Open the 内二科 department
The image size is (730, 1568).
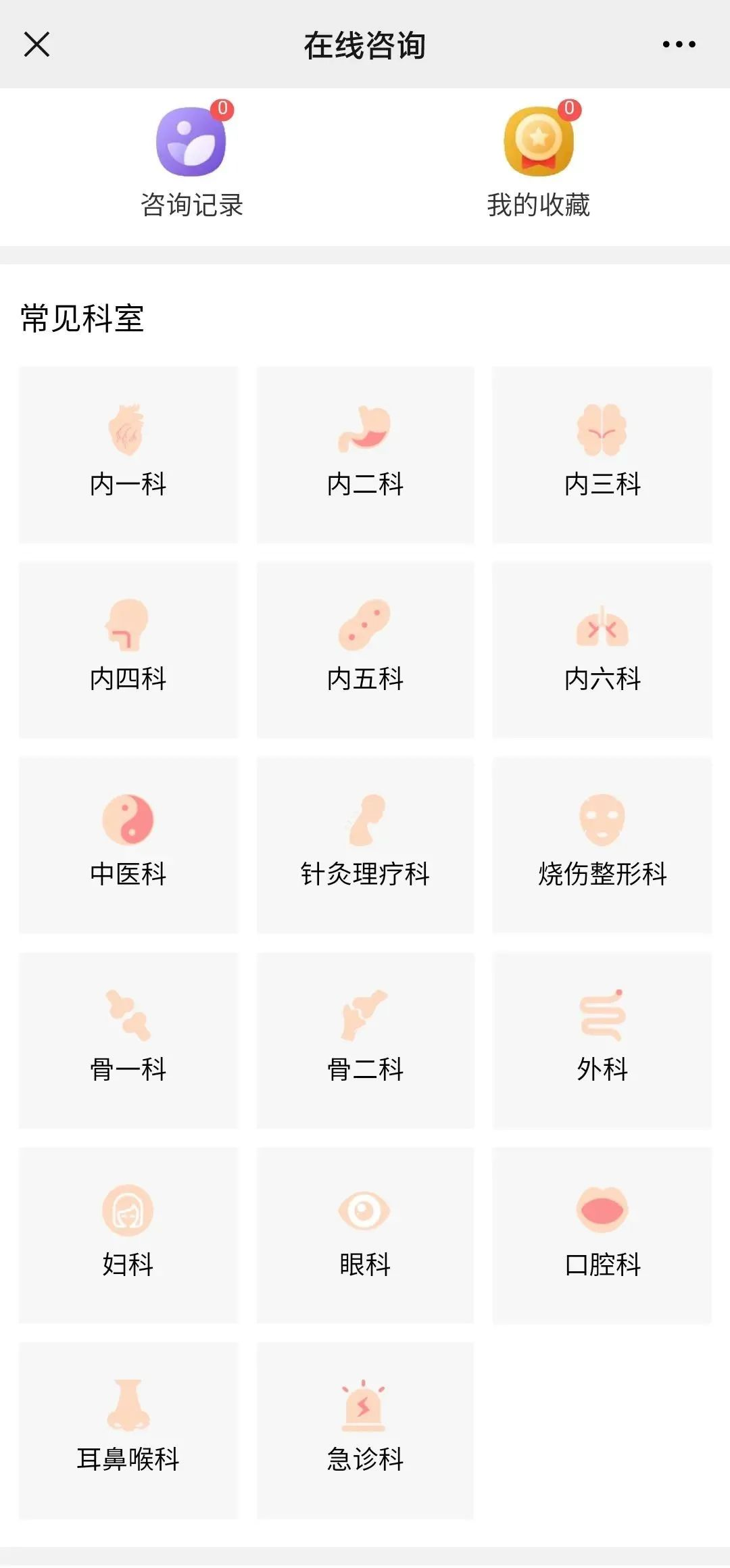click(365, 454)
